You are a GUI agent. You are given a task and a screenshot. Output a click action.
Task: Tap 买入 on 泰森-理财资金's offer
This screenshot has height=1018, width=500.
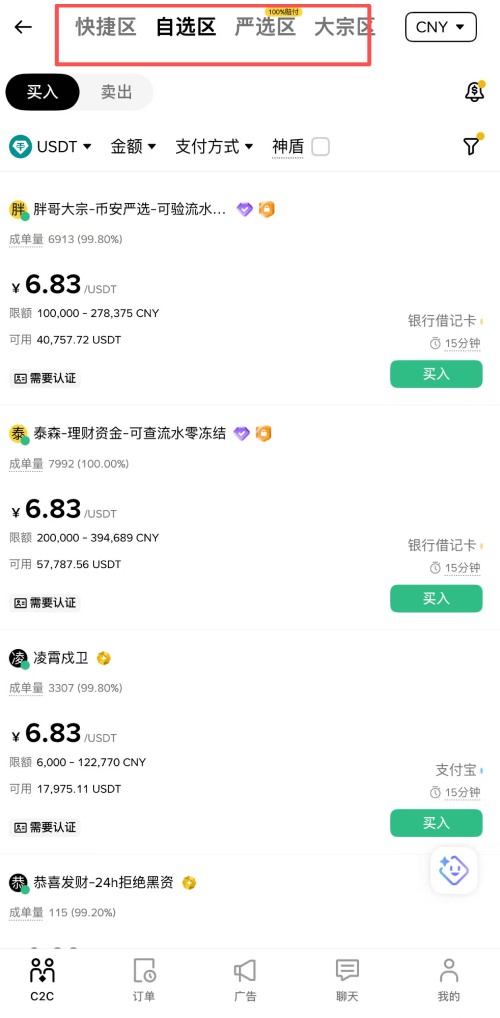436,599
